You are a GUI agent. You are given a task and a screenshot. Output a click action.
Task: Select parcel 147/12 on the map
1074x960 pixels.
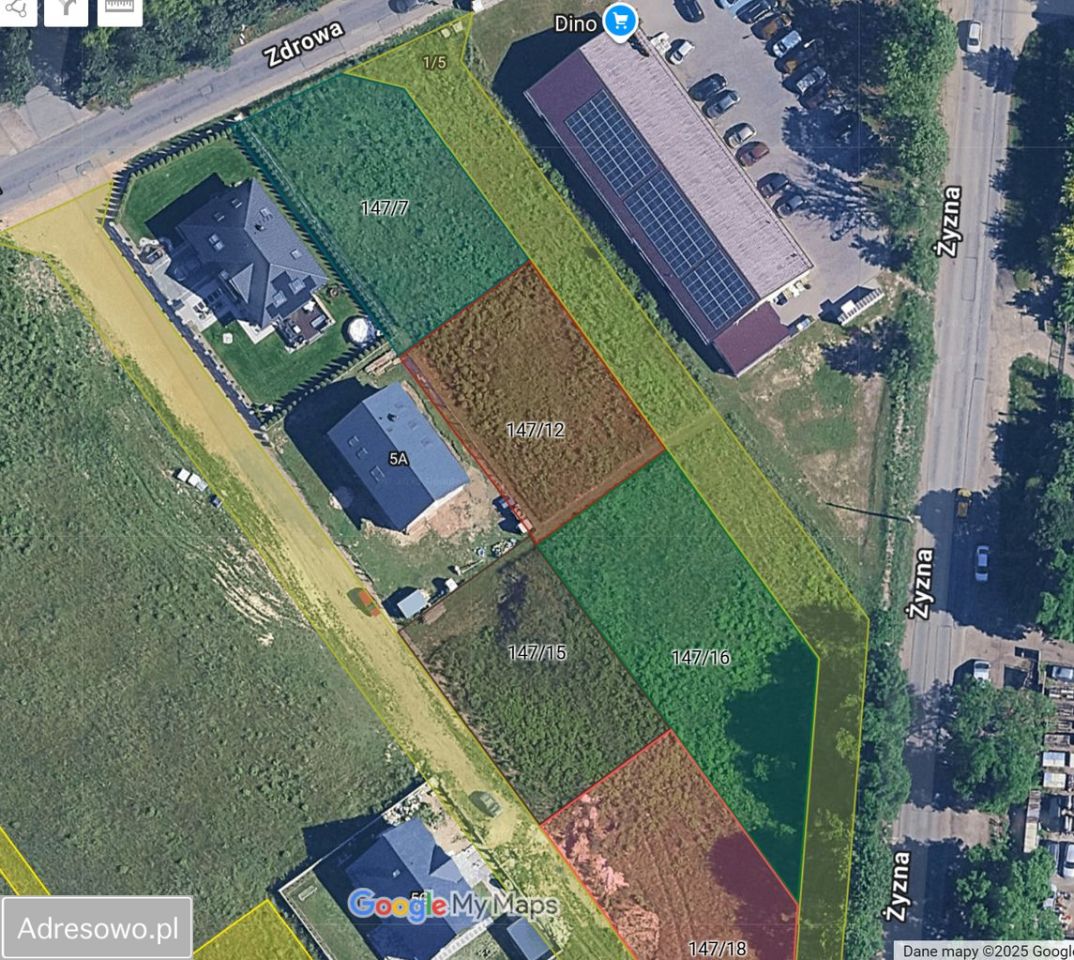(x=535, y=430)
